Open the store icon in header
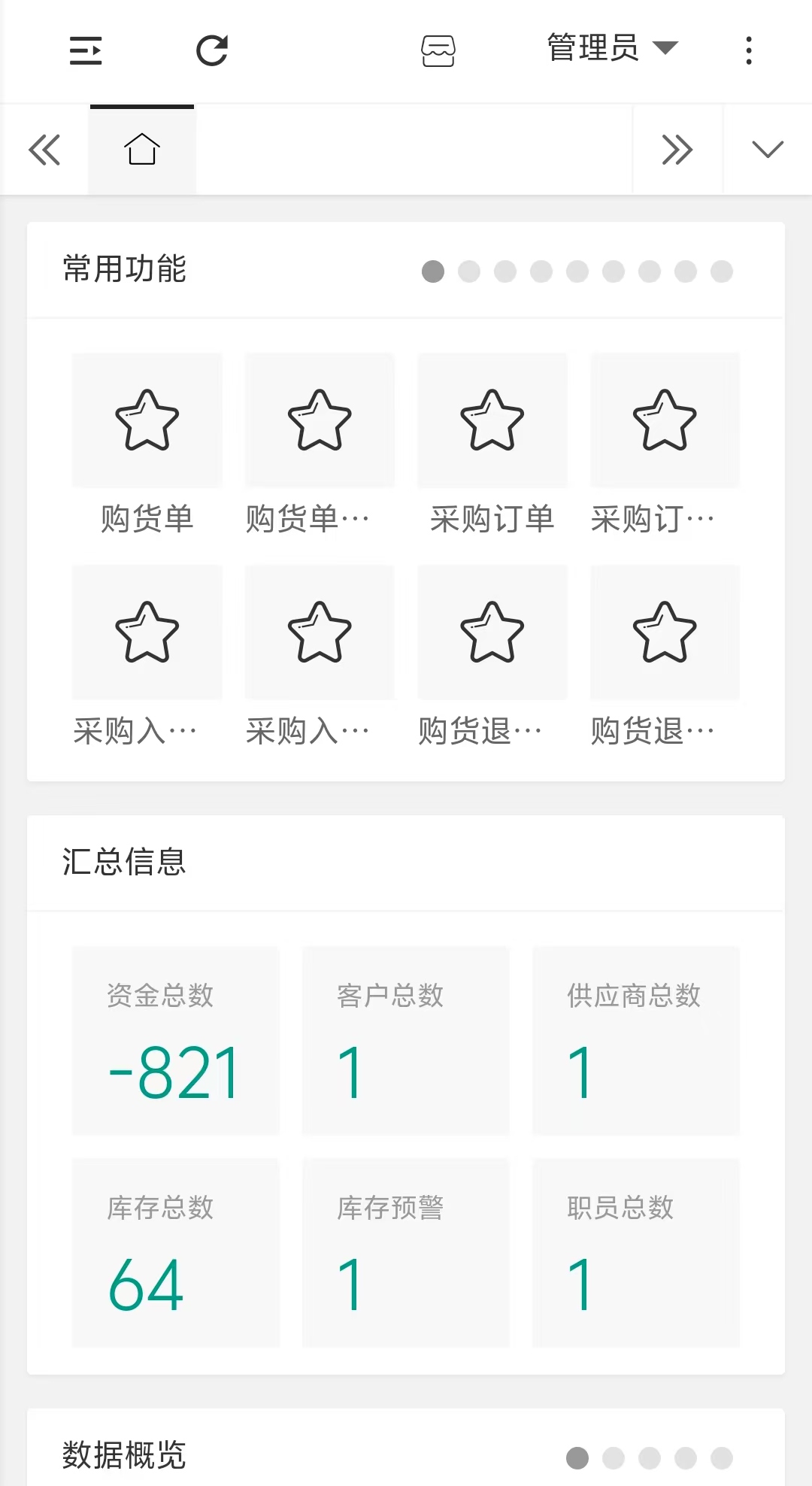 pos(438,51)
